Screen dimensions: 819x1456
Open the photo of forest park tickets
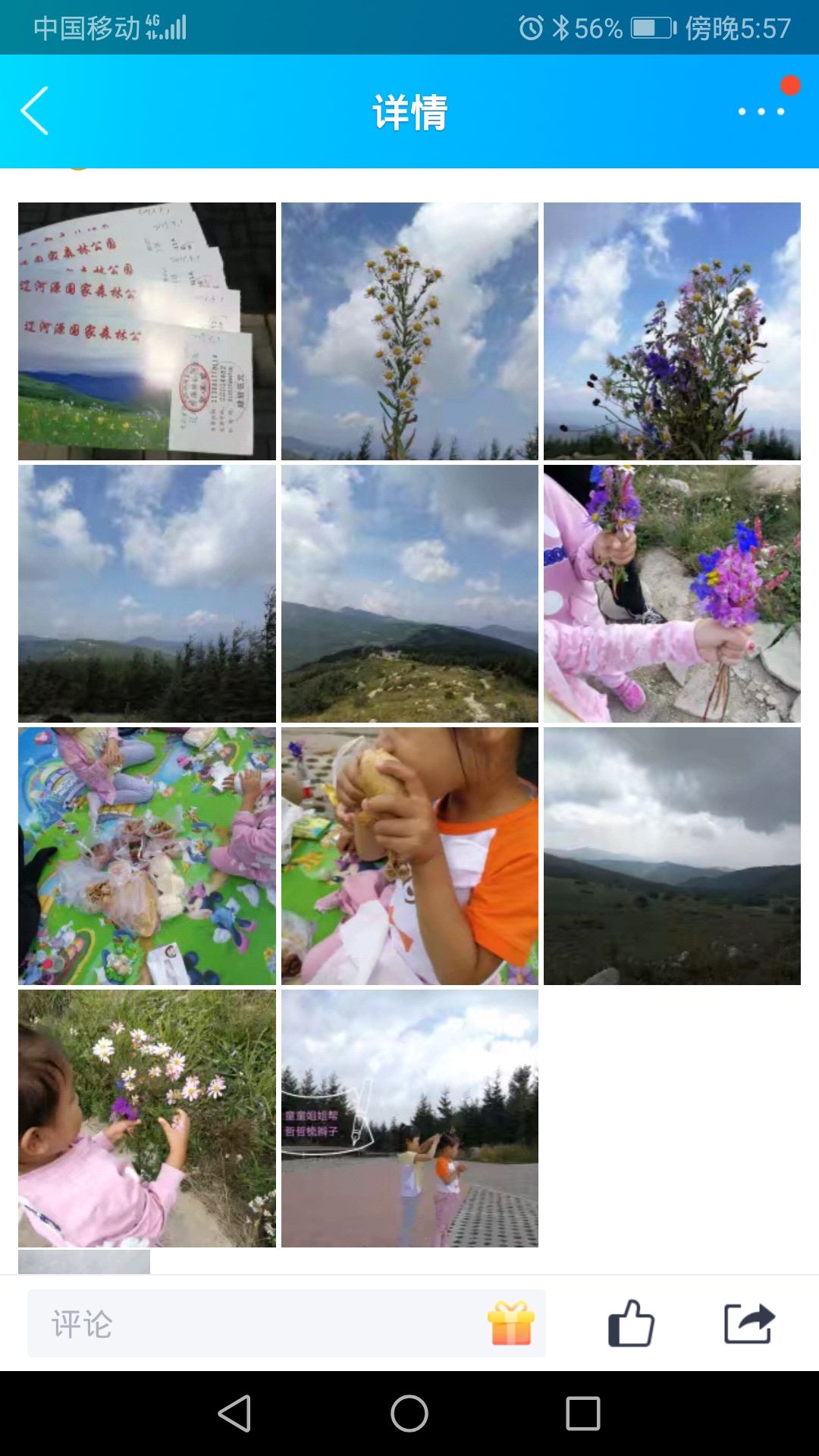coord(147,331)
